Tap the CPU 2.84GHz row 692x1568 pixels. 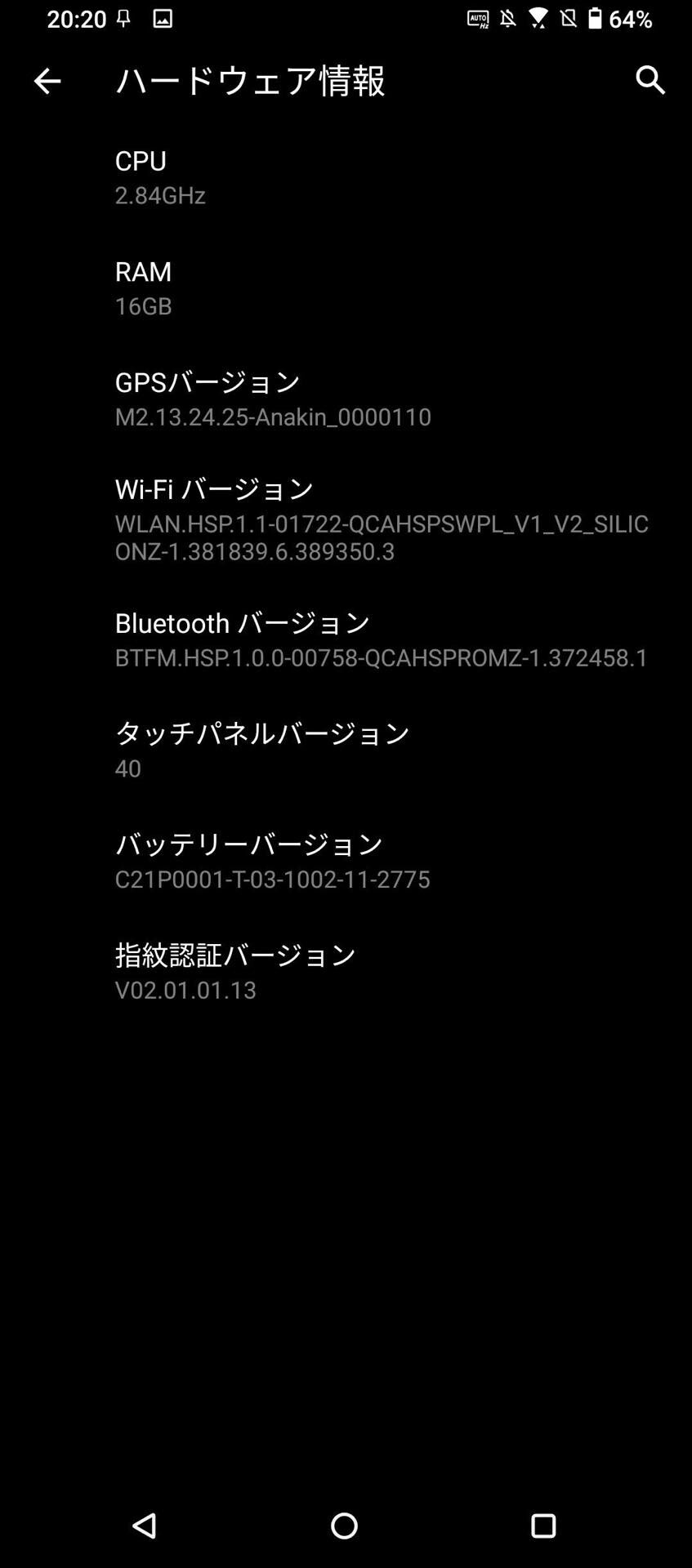pos(346,177)
